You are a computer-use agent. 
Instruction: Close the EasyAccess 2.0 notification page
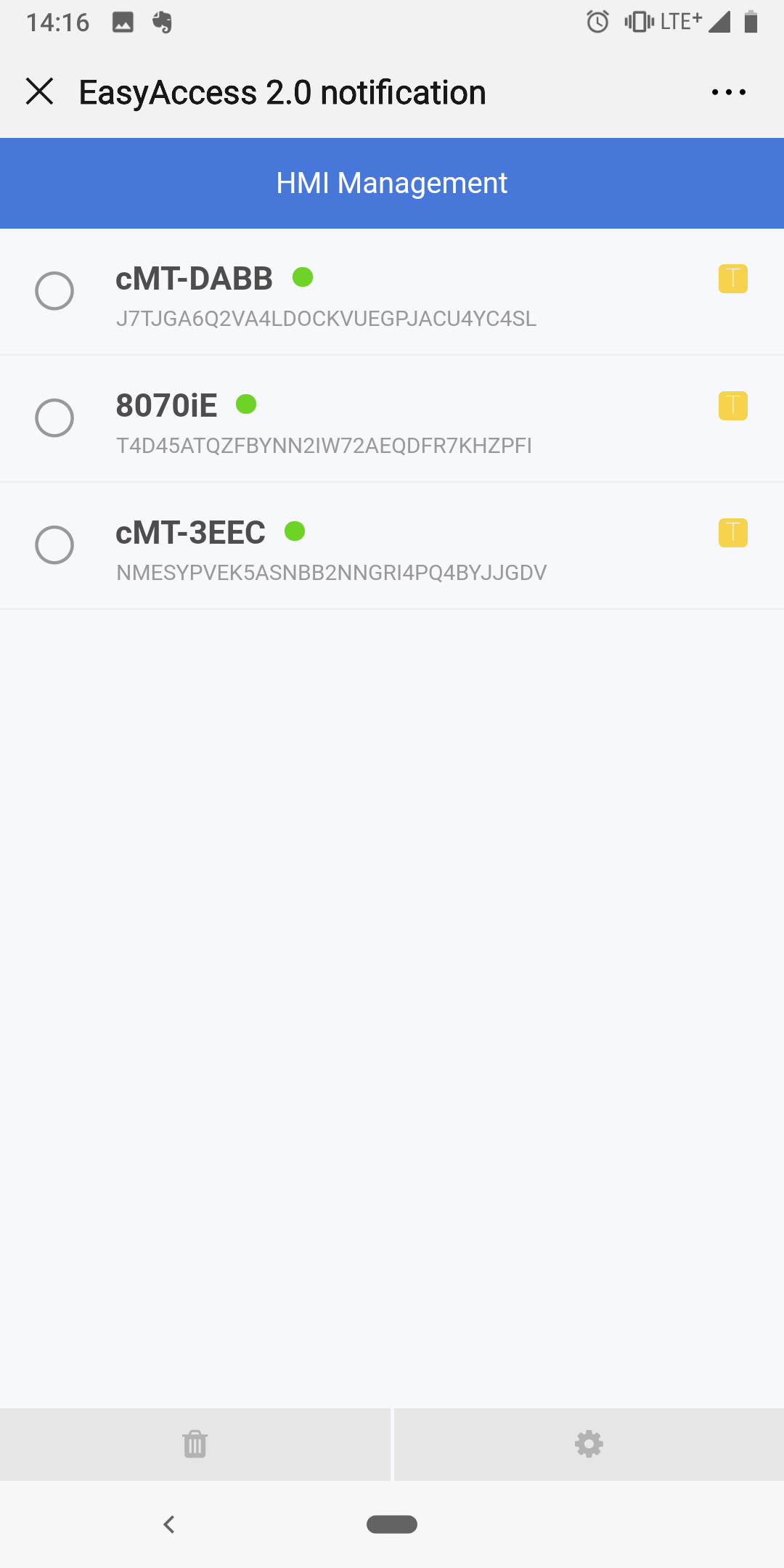40,92
